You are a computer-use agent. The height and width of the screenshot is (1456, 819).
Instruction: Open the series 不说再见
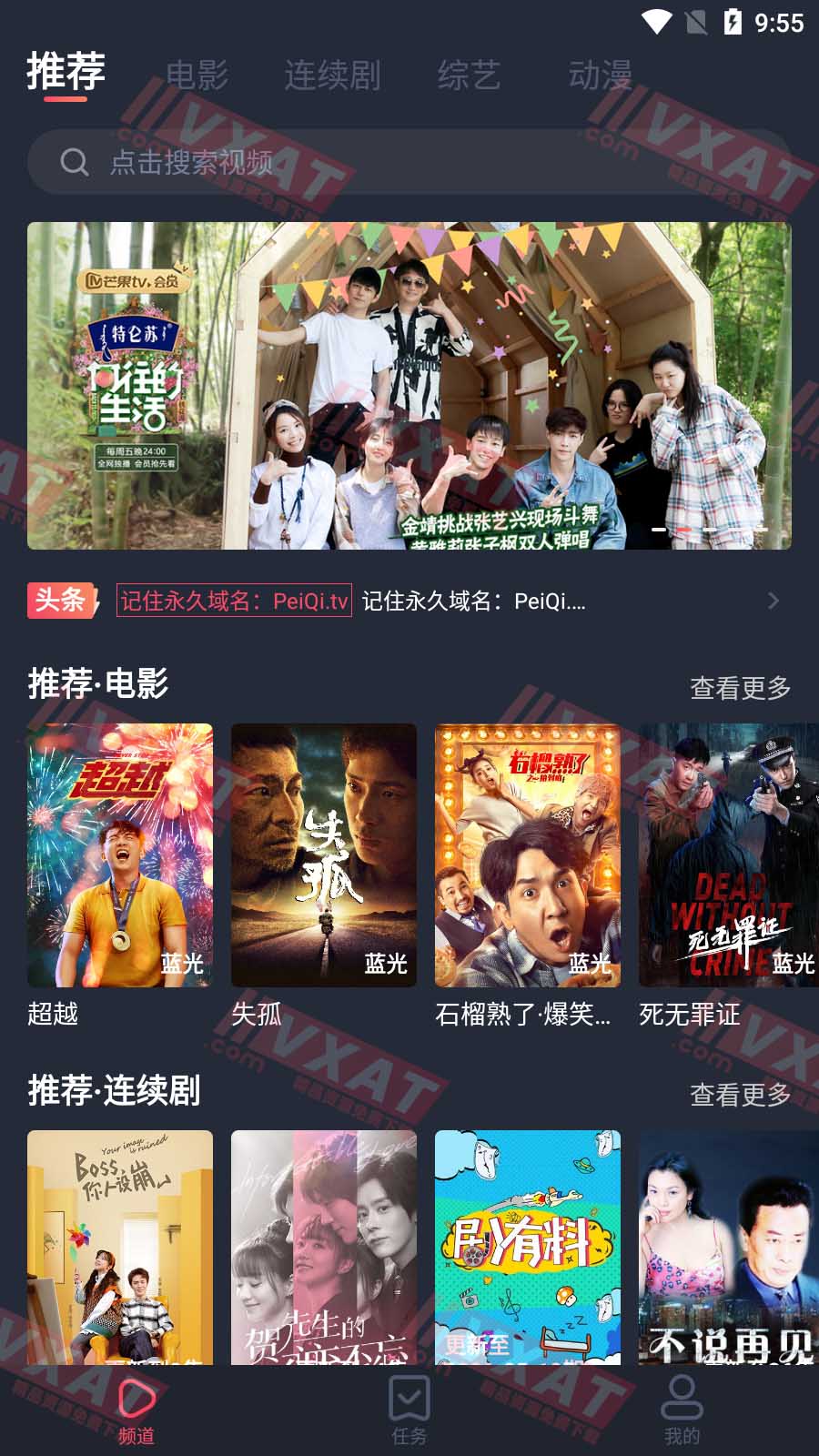[x=728, y=1247]
